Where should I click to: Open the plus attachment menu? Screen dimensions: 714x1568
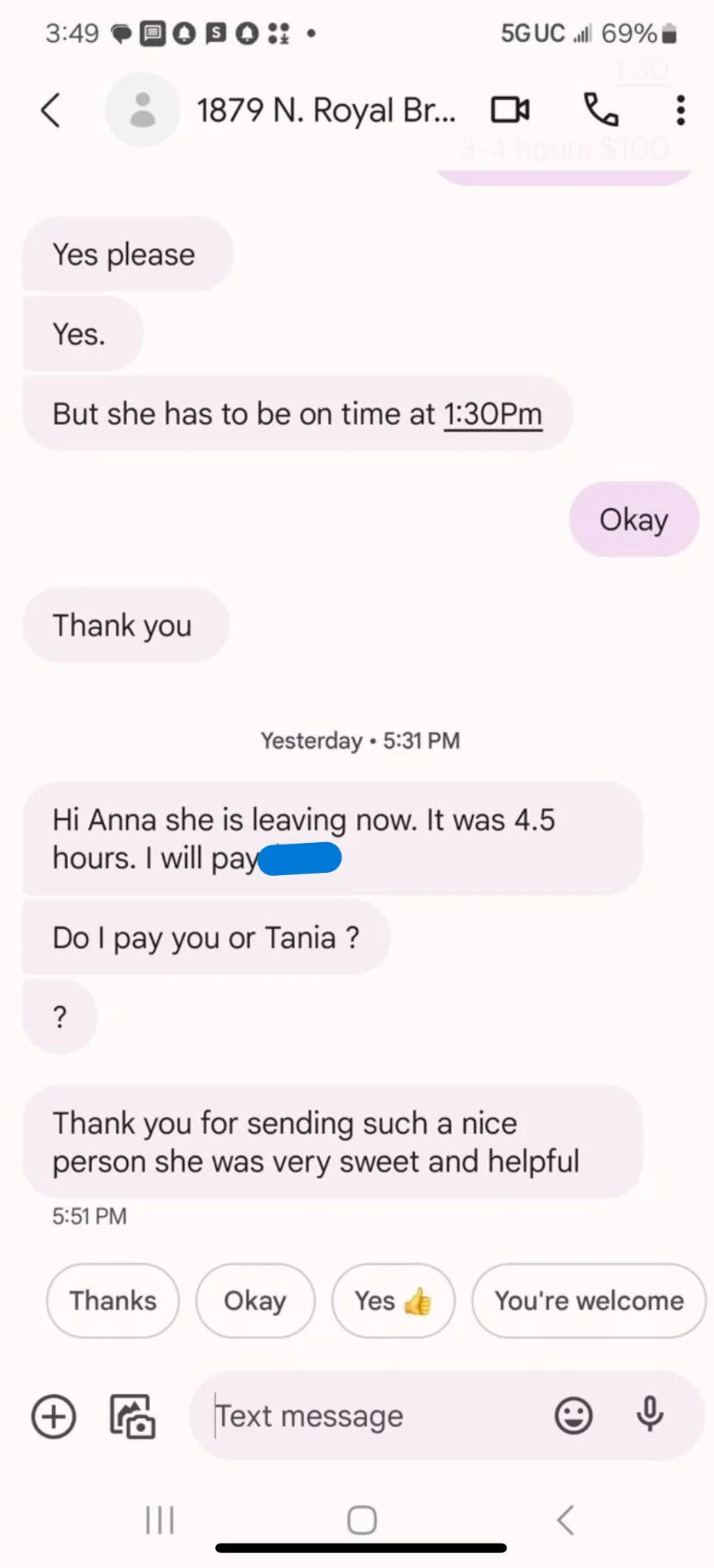[x=54, y=1416]
